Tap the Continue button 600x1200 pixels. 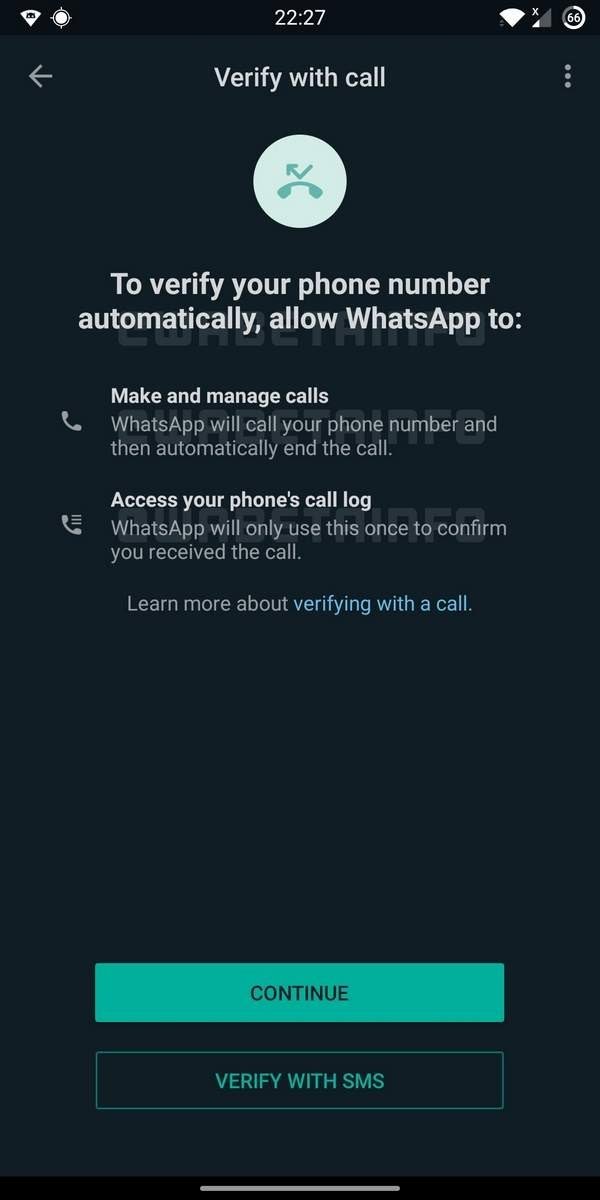click(x=299, y=993)
